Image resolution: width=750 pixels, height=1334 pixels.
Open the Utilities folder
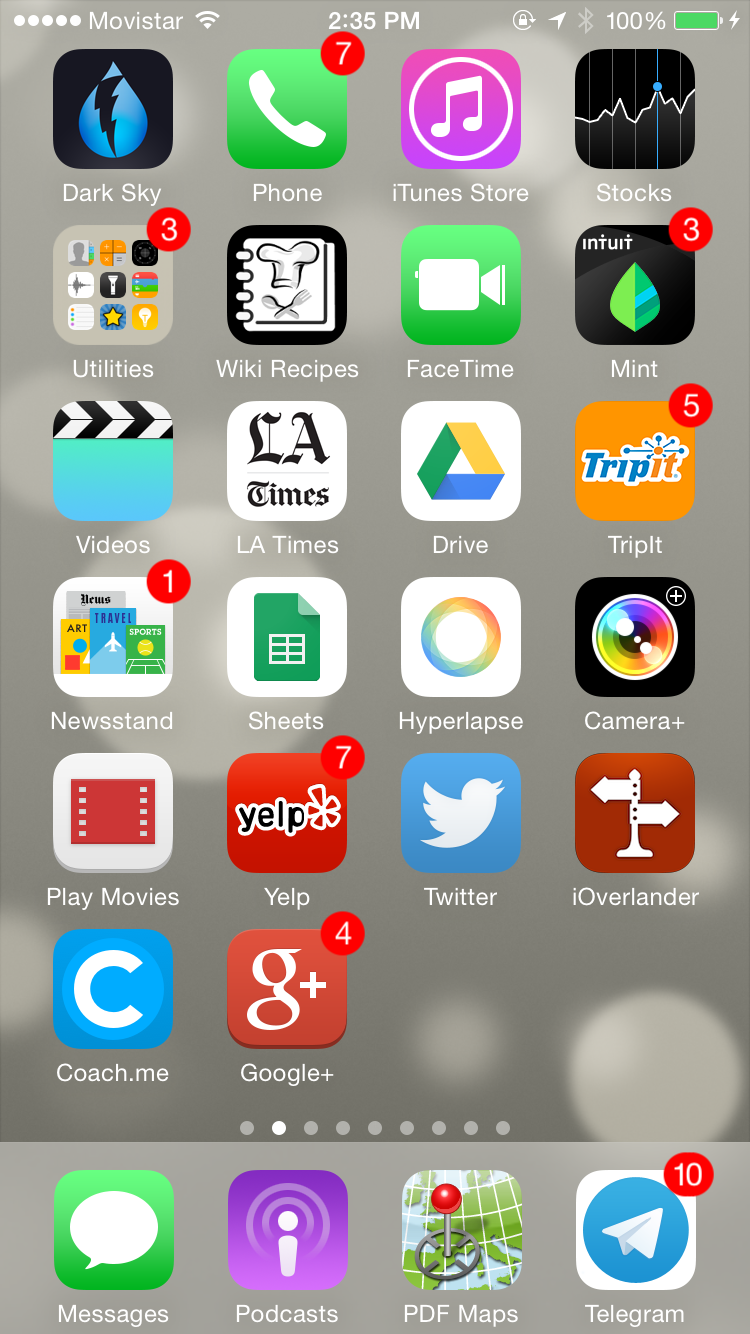(113, 285)
